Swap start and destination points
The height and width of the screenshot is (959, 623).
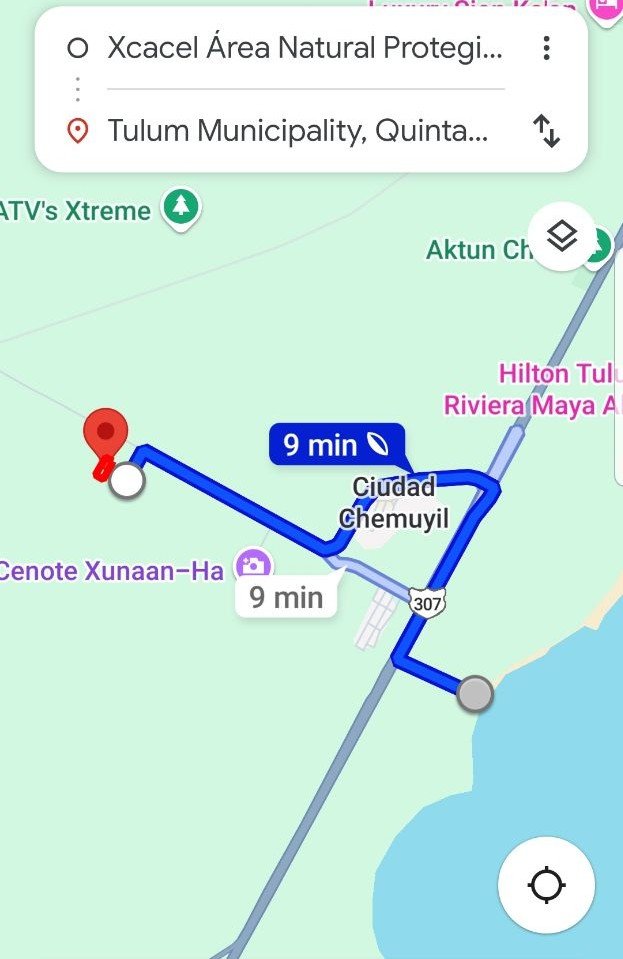pos(546,131)
